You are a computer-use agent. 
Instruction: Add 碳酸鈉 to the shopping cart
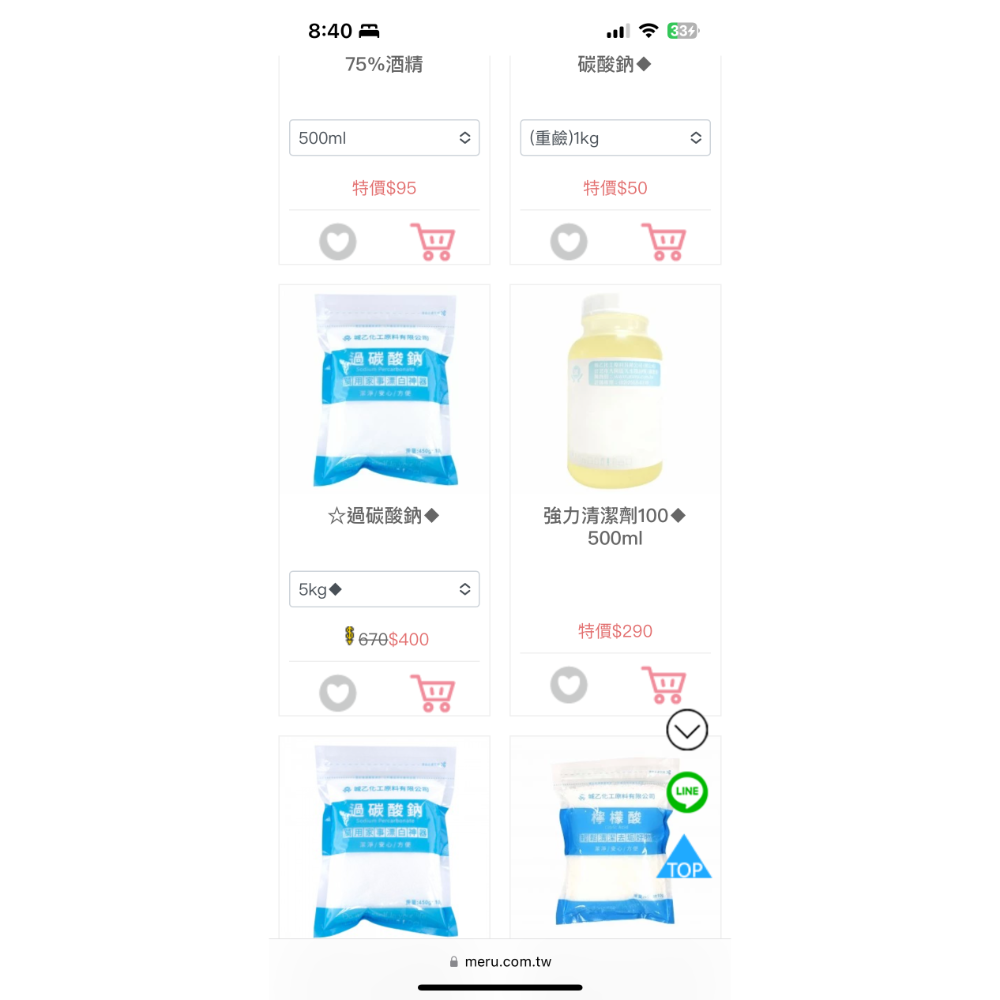coord(663,242)
